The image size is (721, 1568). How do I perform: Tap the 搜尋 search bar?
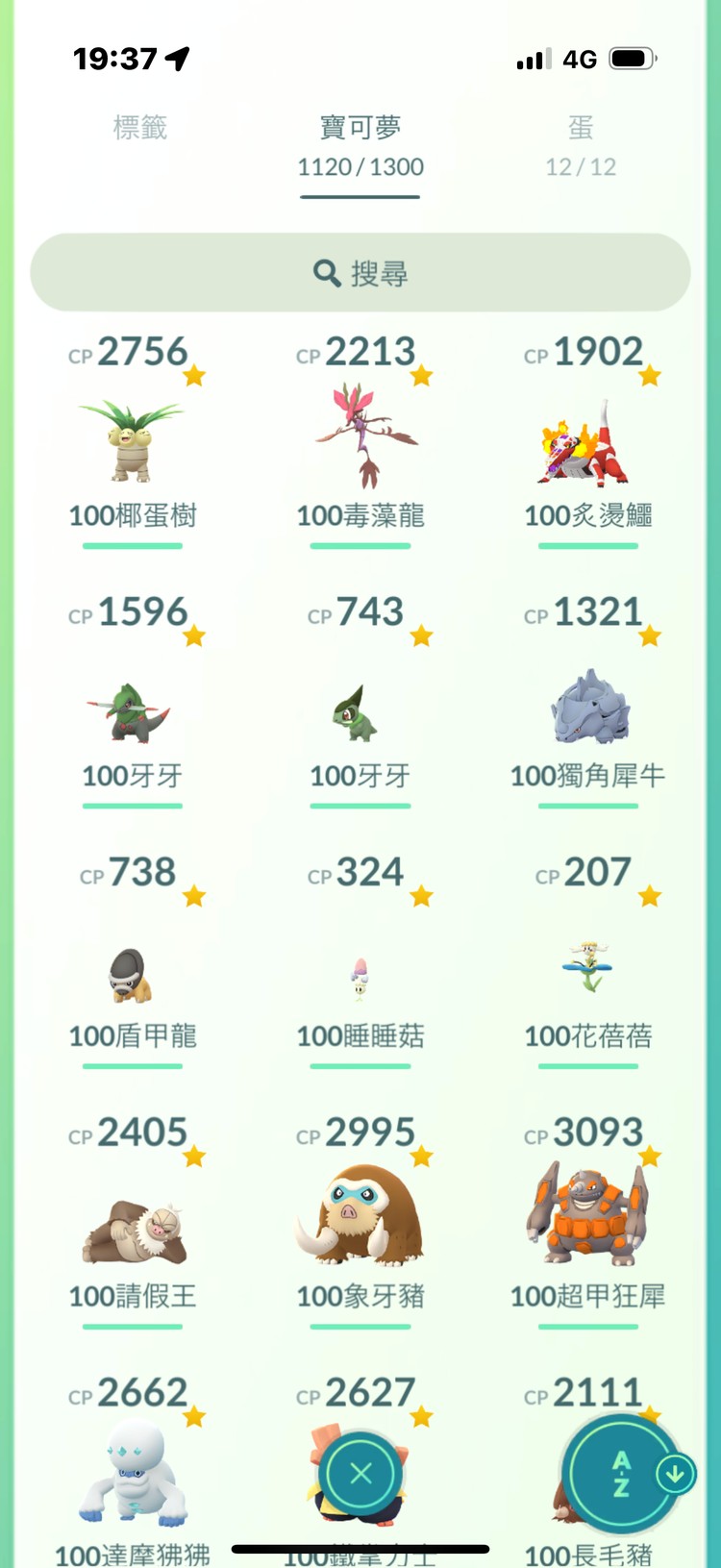point(360,273)
